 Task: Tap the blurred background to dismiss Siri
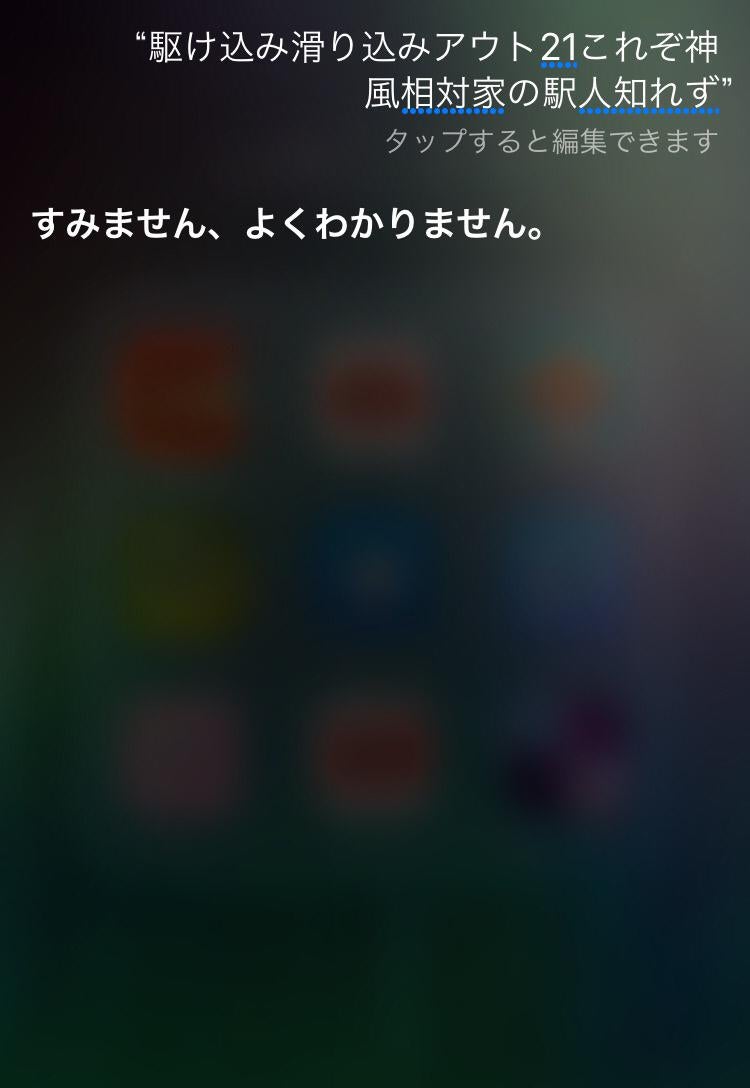(375, 950)
